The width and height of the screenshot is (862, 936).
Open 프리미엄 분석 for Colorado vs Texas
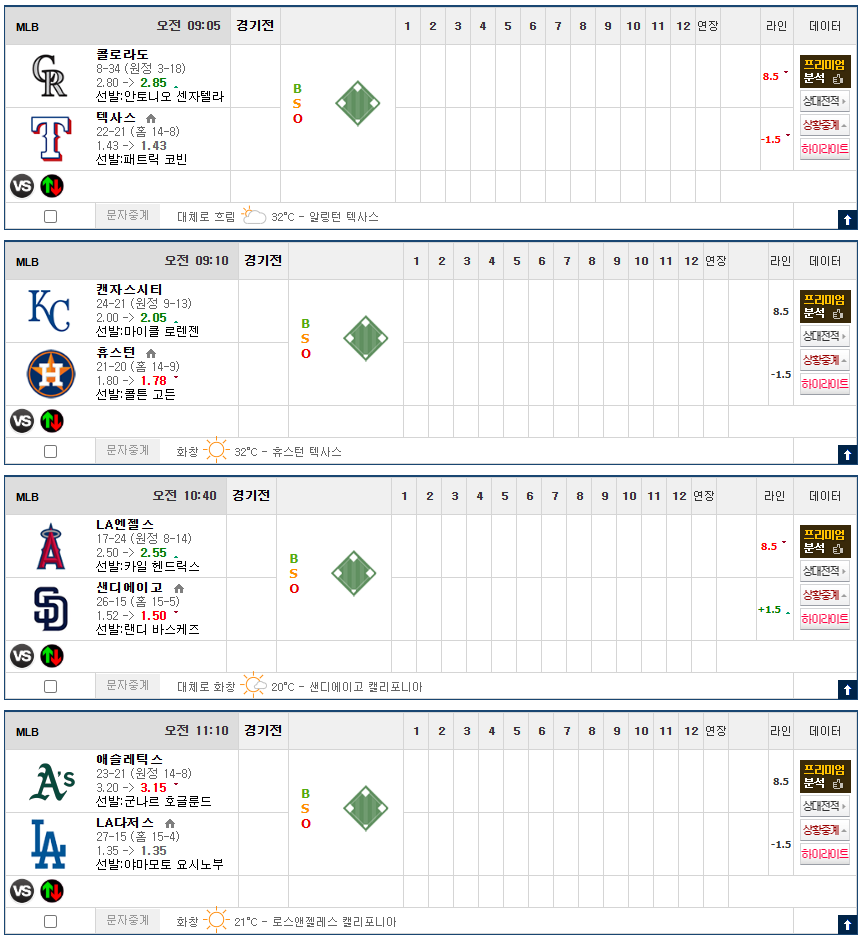pyautogui.click(x=825, y=71)
